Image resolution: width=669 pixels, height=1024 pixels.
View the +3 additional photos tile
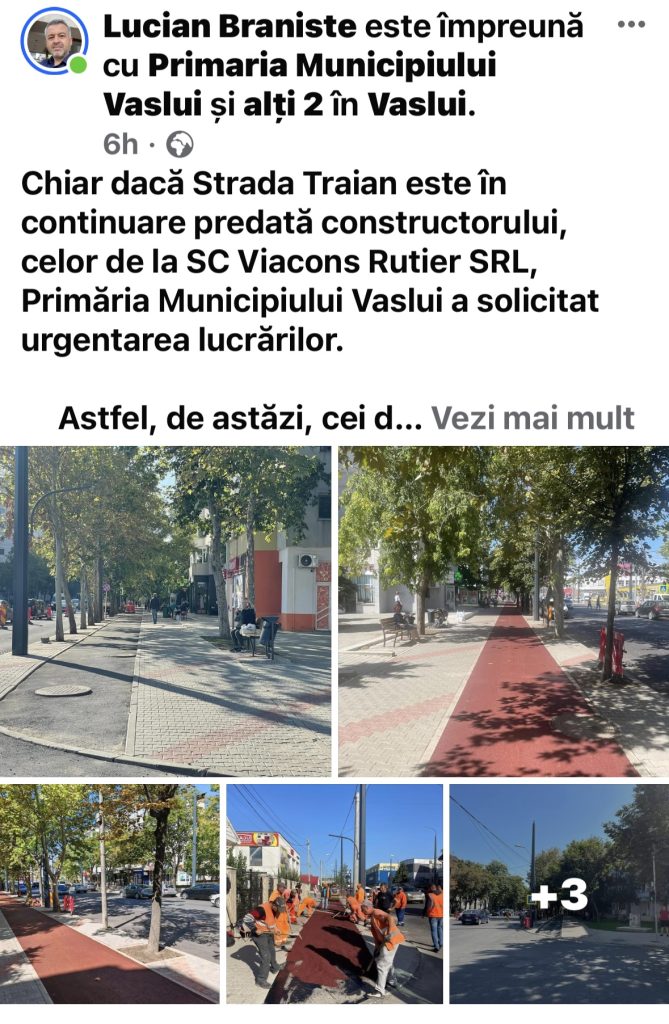[x=559, y=893]
